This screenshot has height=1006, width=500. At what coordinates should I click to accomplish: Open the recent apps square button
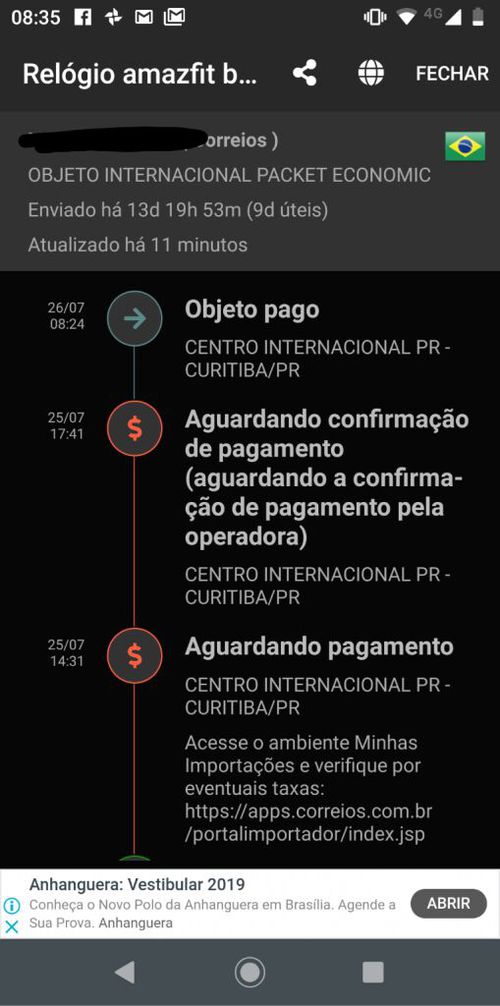pyautogui.click(x=373, y=973)
